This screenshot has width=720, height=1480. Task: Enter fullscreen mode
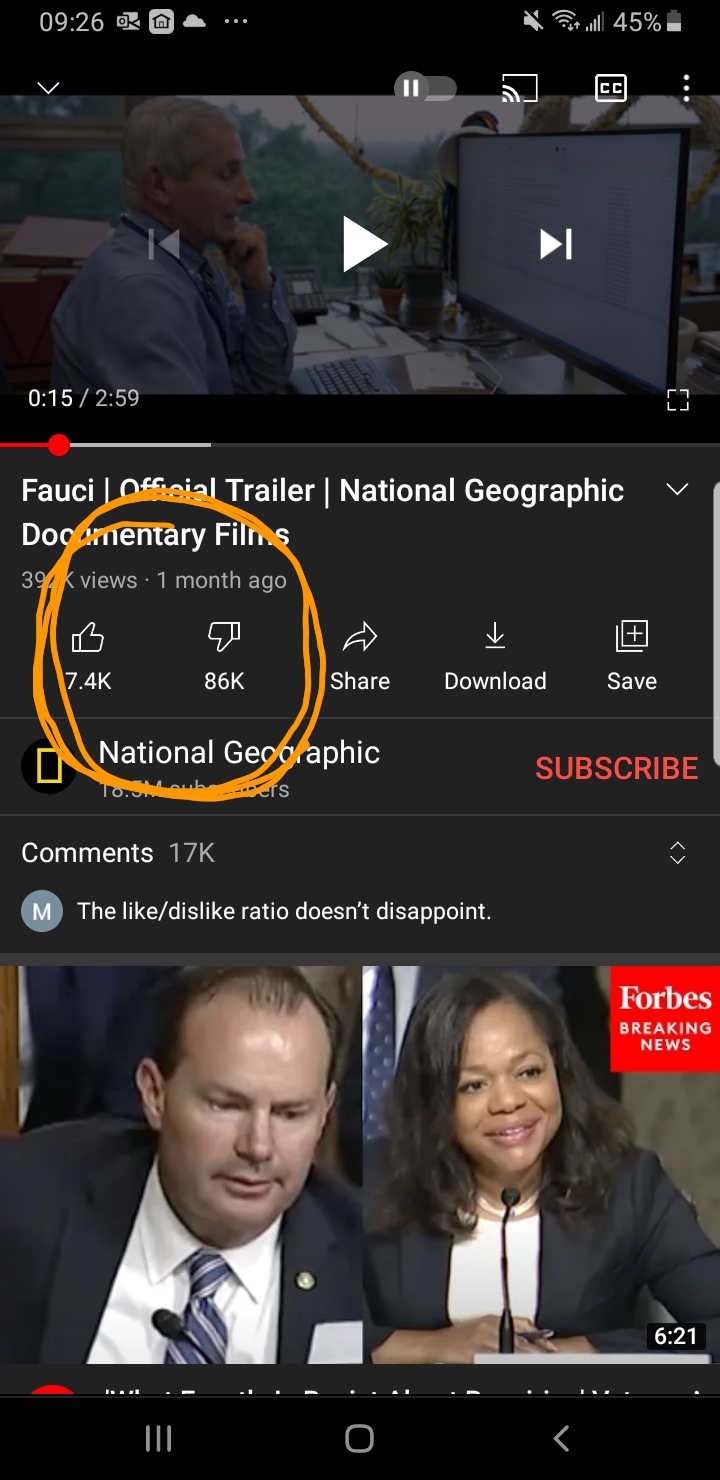coord(678,401)
